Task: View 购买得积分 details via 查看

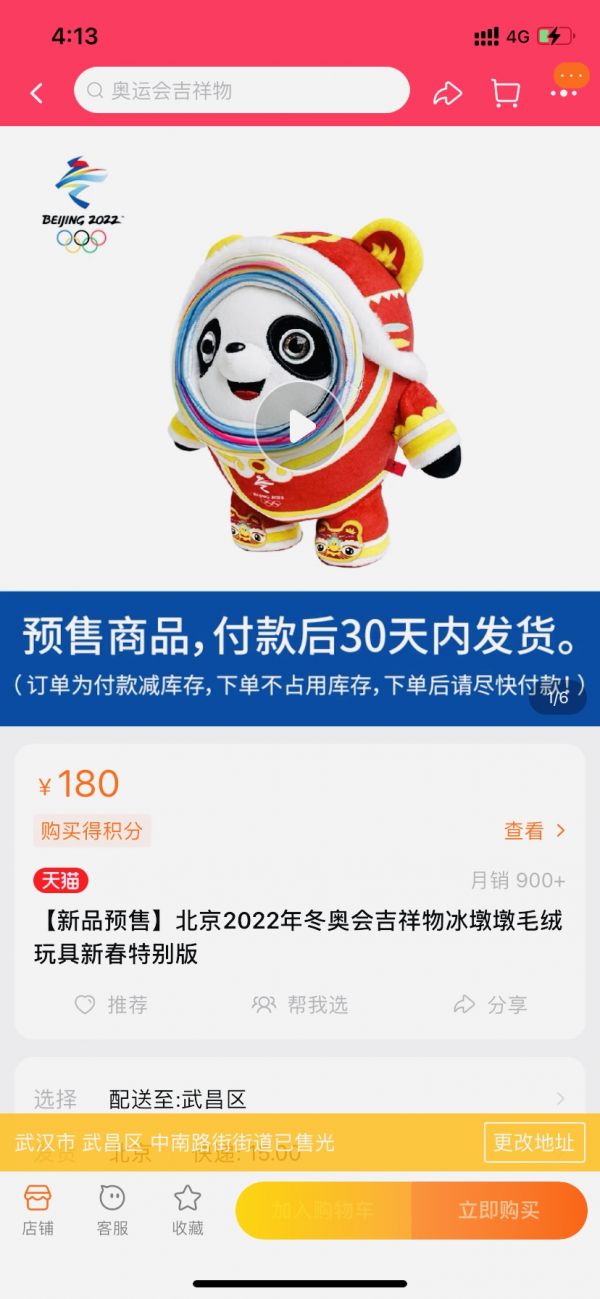Action: [x=535, y=830]
